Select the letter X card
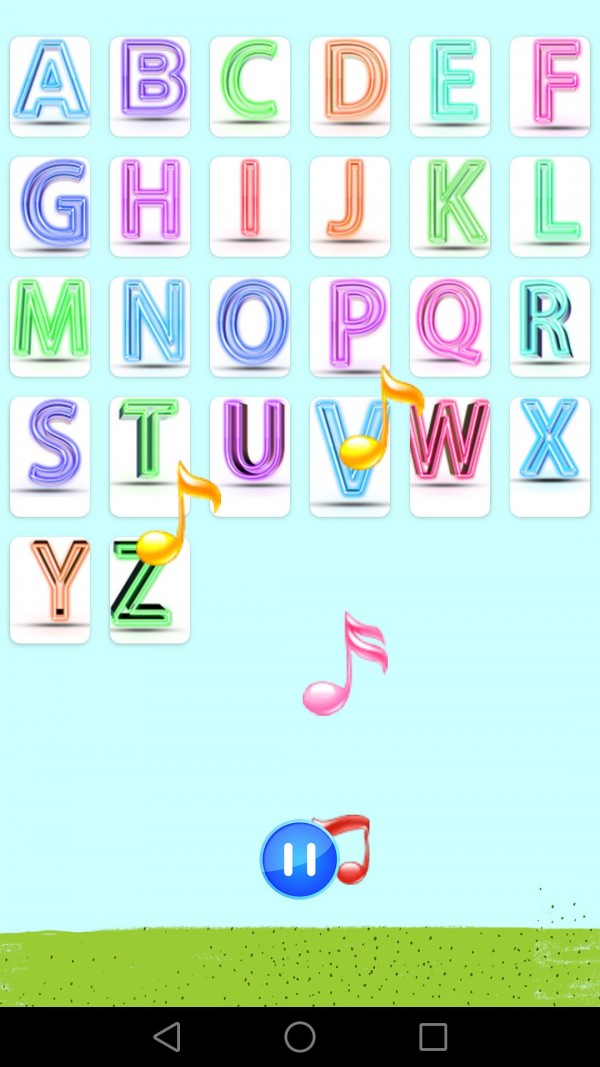The image size is (600, 1067). (550, 456)
